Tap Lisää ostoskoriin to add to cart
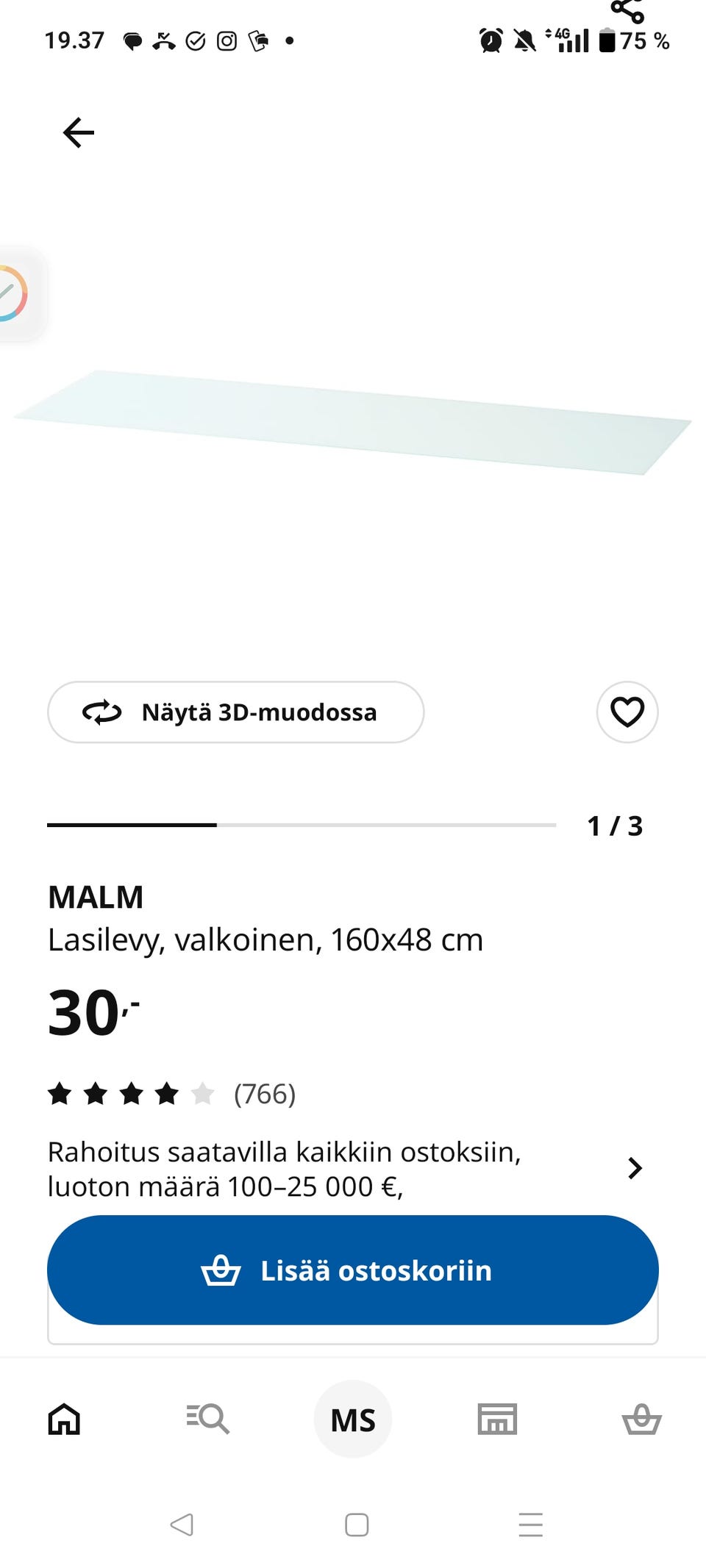Viewport: 706px width, 1568px height. (352, 1270)
